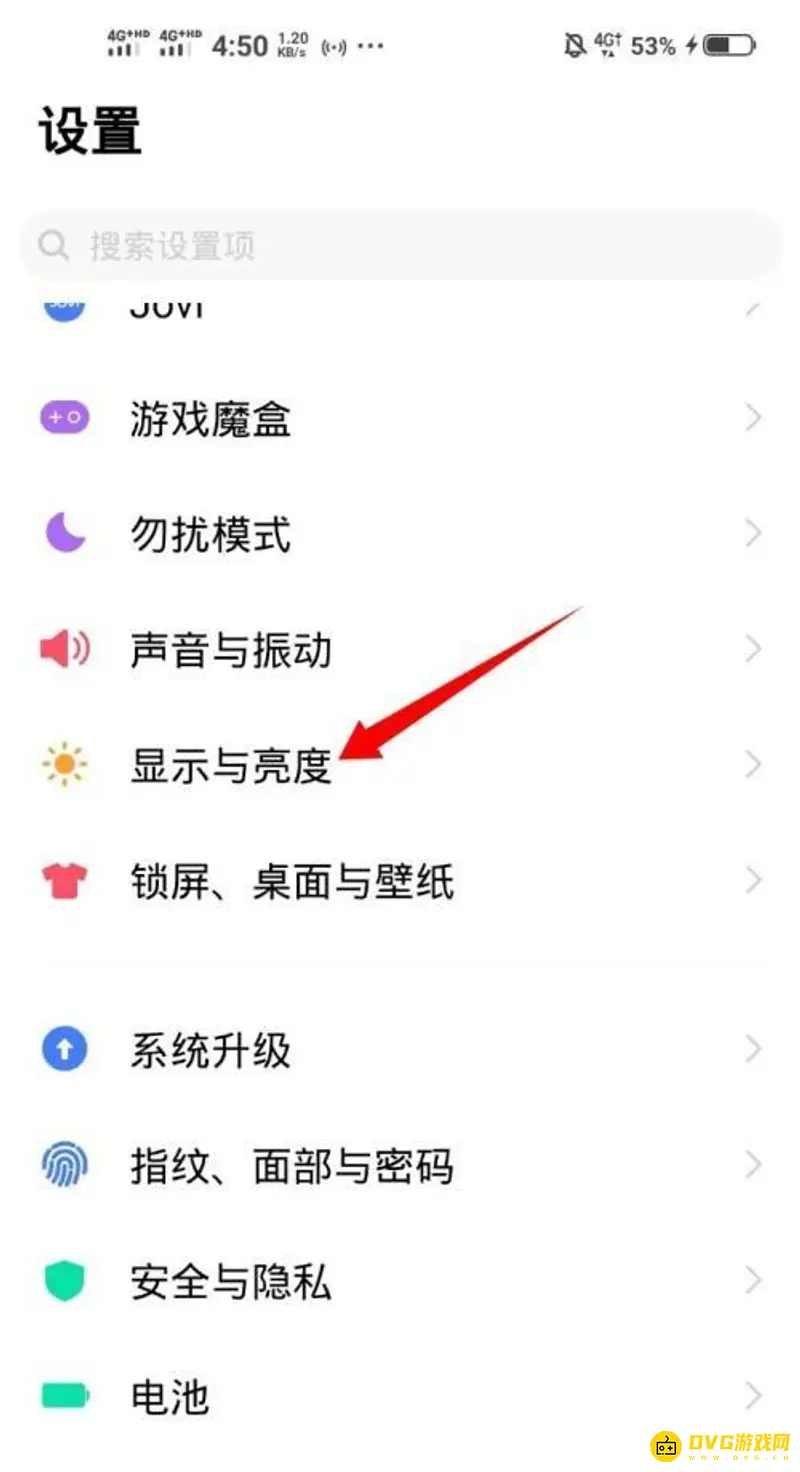Expand the 系统升级 row arrow
Viewport: 800px width, 1472px height.
(753, 1049)
